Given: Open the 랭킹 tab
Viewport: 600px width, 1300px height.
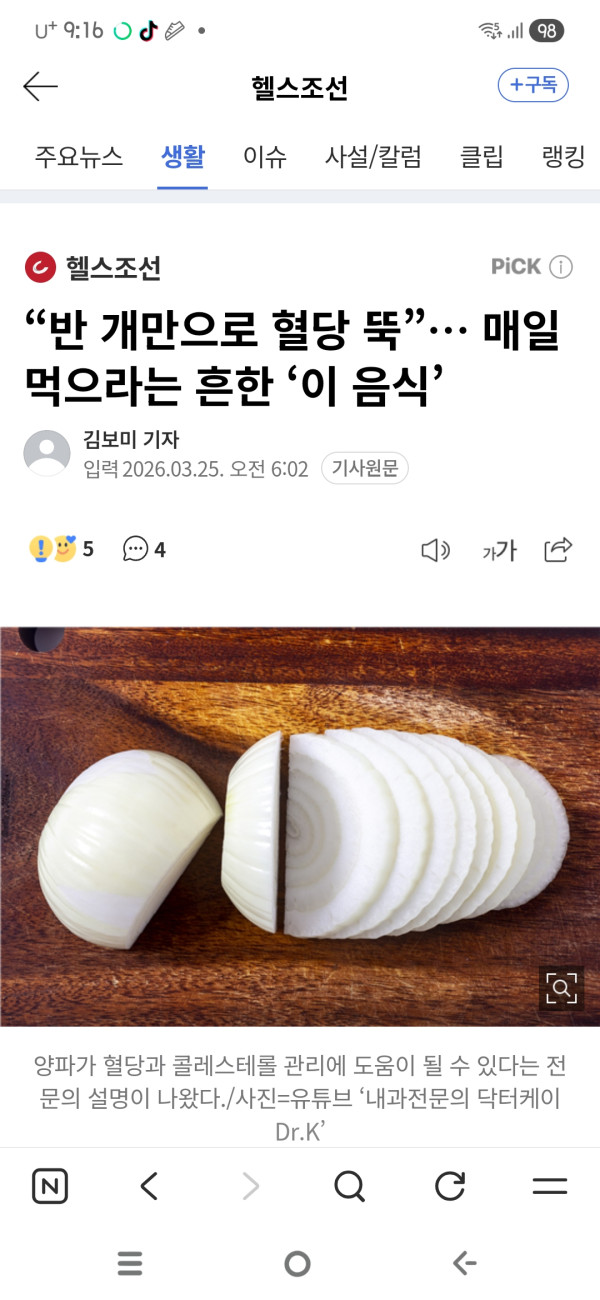Looking at the screenshot, I should pos(563,157).
